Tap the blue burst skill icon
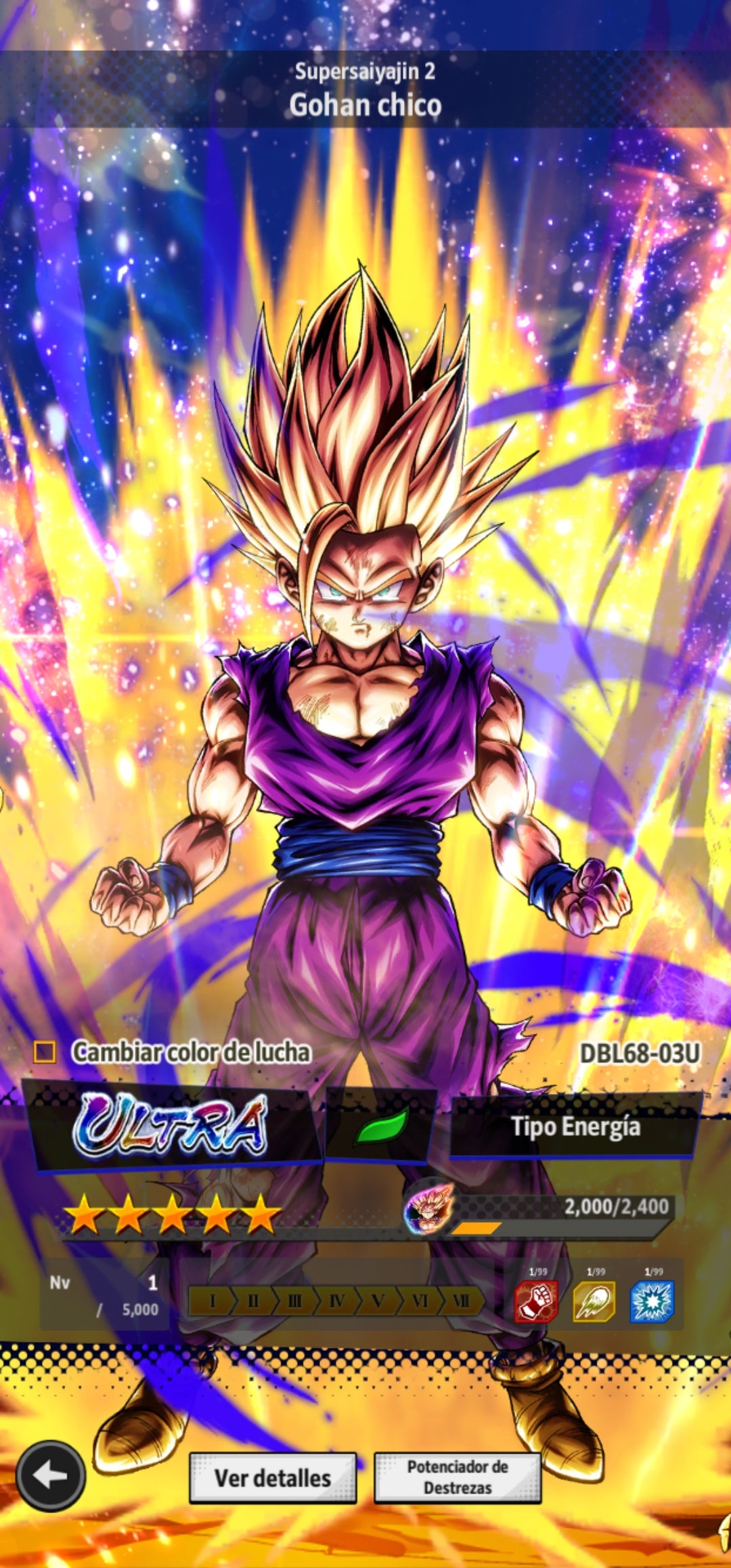This screenshot has height=1568, width=731. (x=652, y=1301)
